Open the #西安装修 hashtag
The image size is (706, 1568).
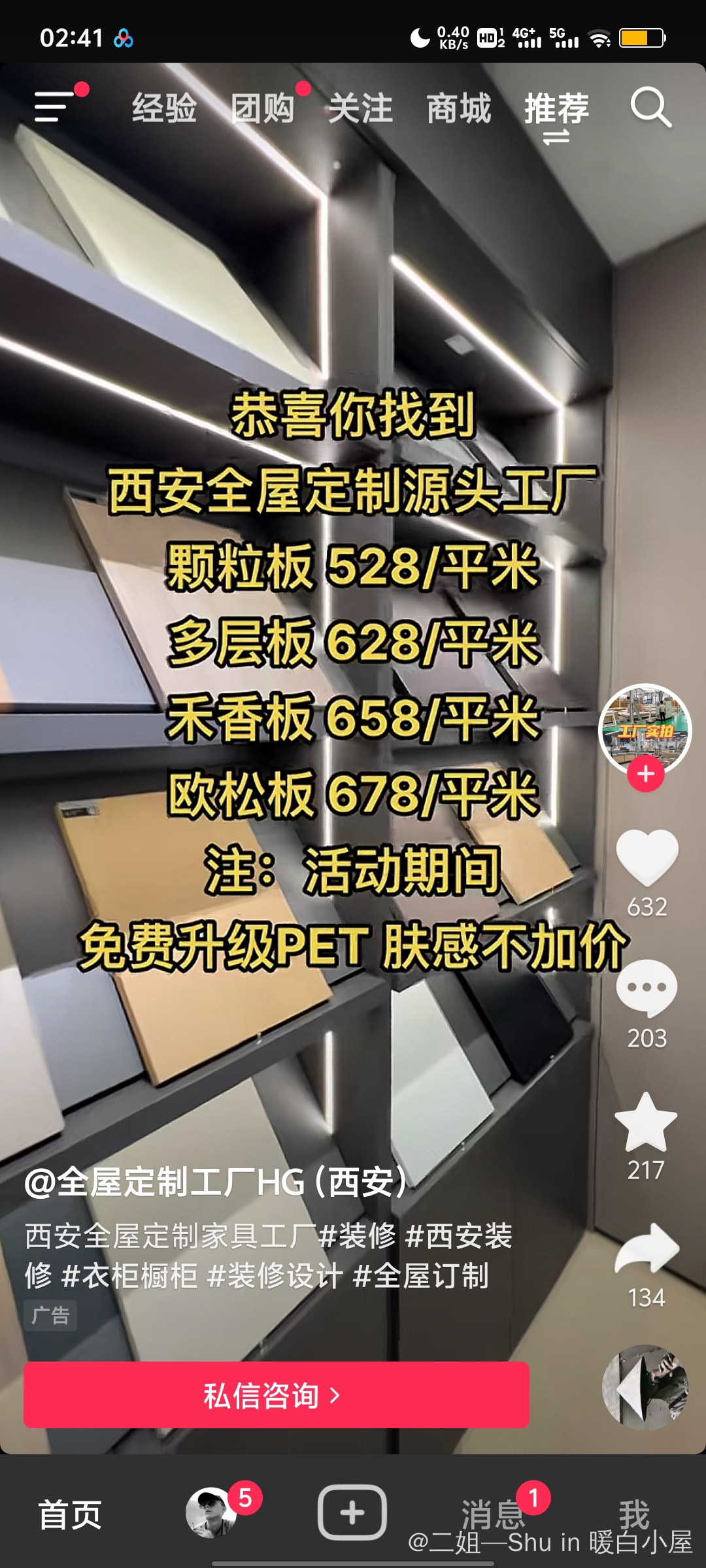pyautogui.click(x=458, y=1236)
